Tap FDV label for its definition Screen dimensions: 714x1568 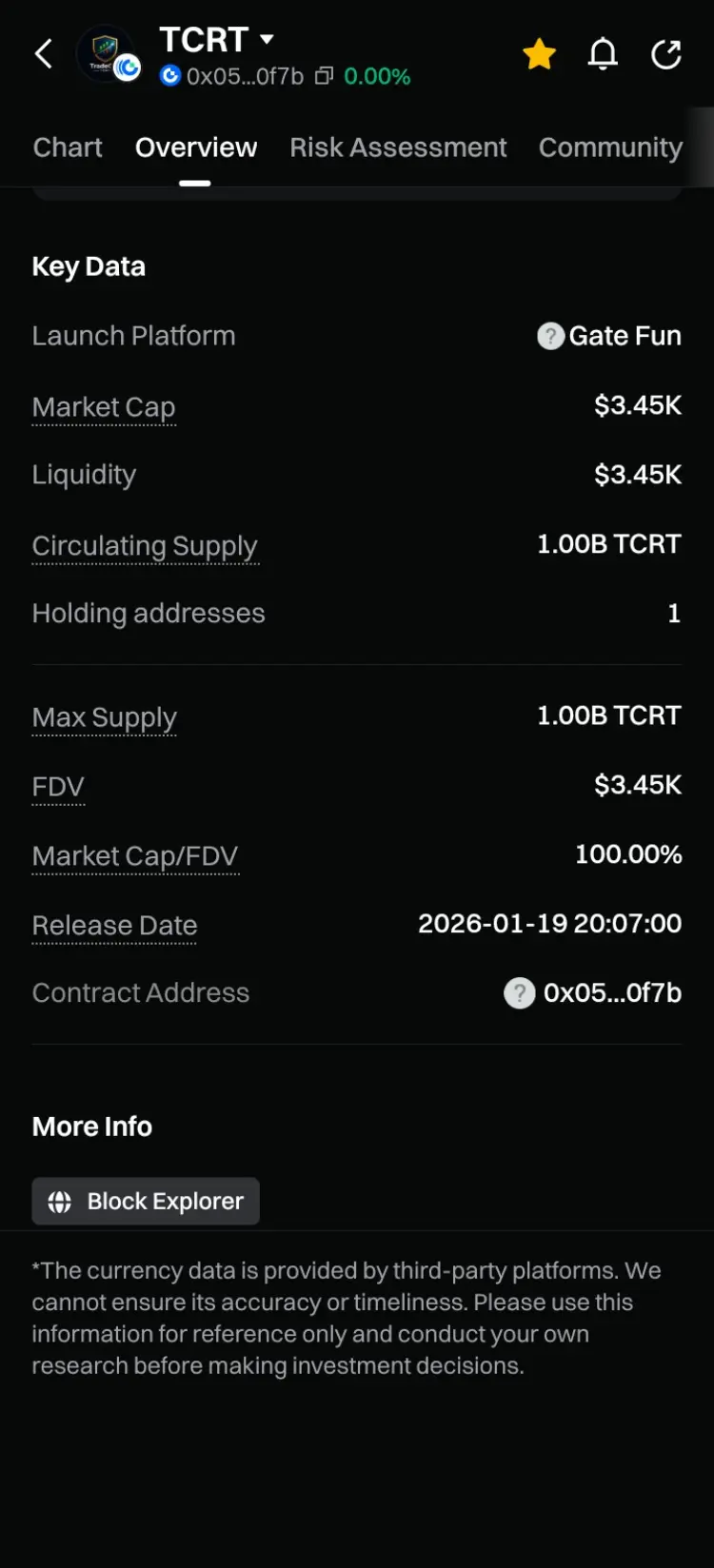tap(58, 787)
